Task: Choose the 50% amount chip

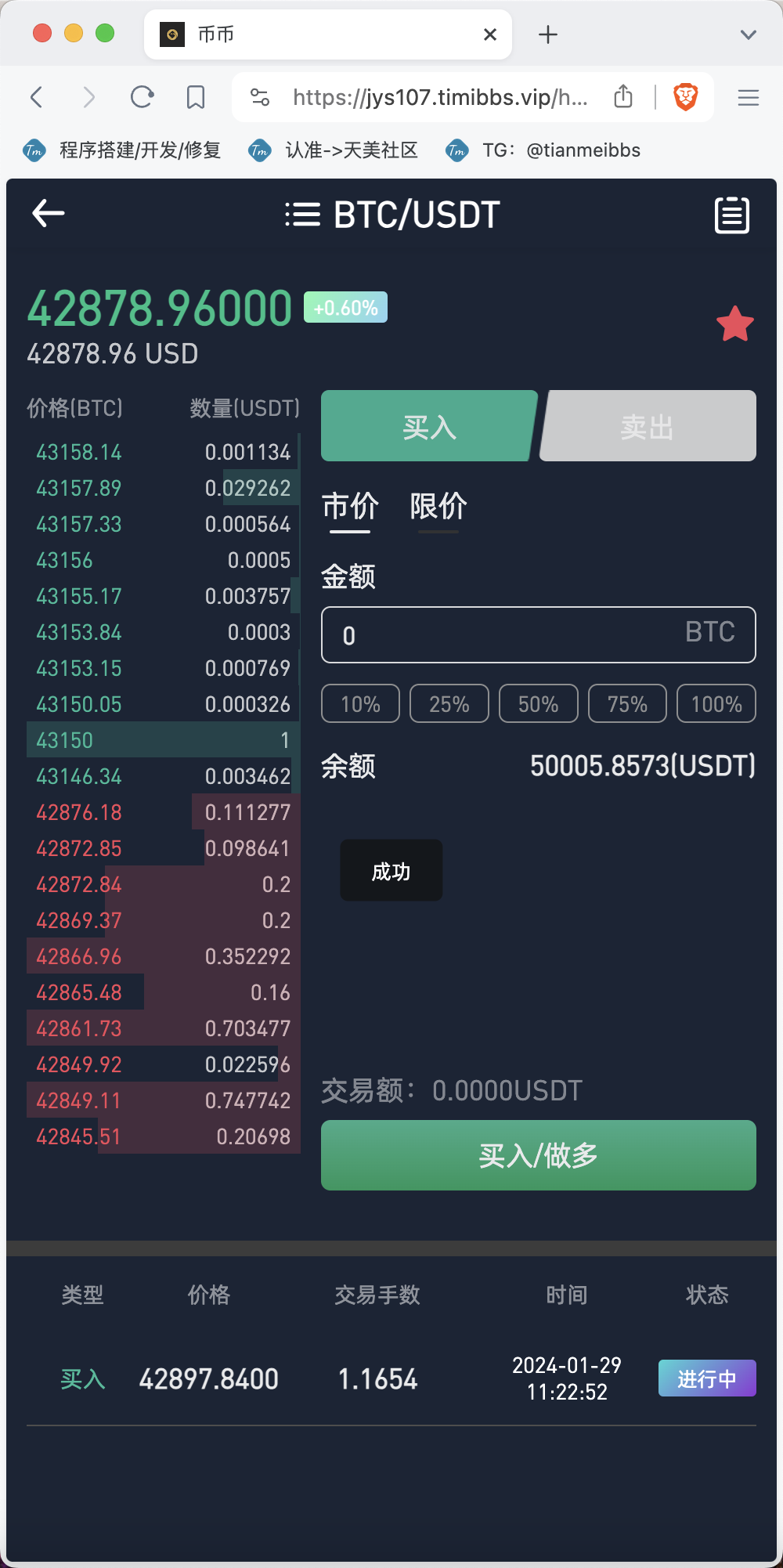Action: pyautogui.click(x=539, y=703)
